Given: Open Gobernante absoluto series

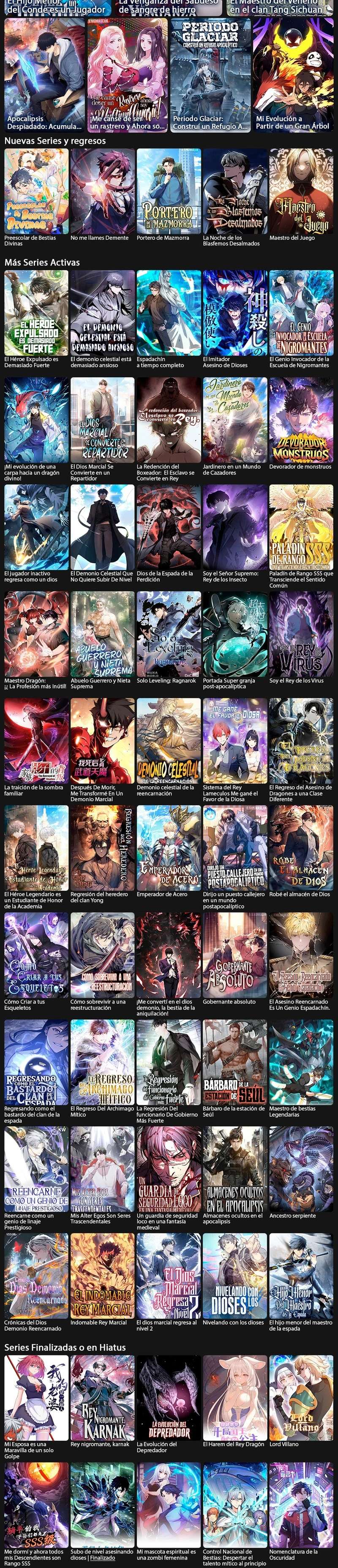Looking at the screenshot, I should [234, 956].
